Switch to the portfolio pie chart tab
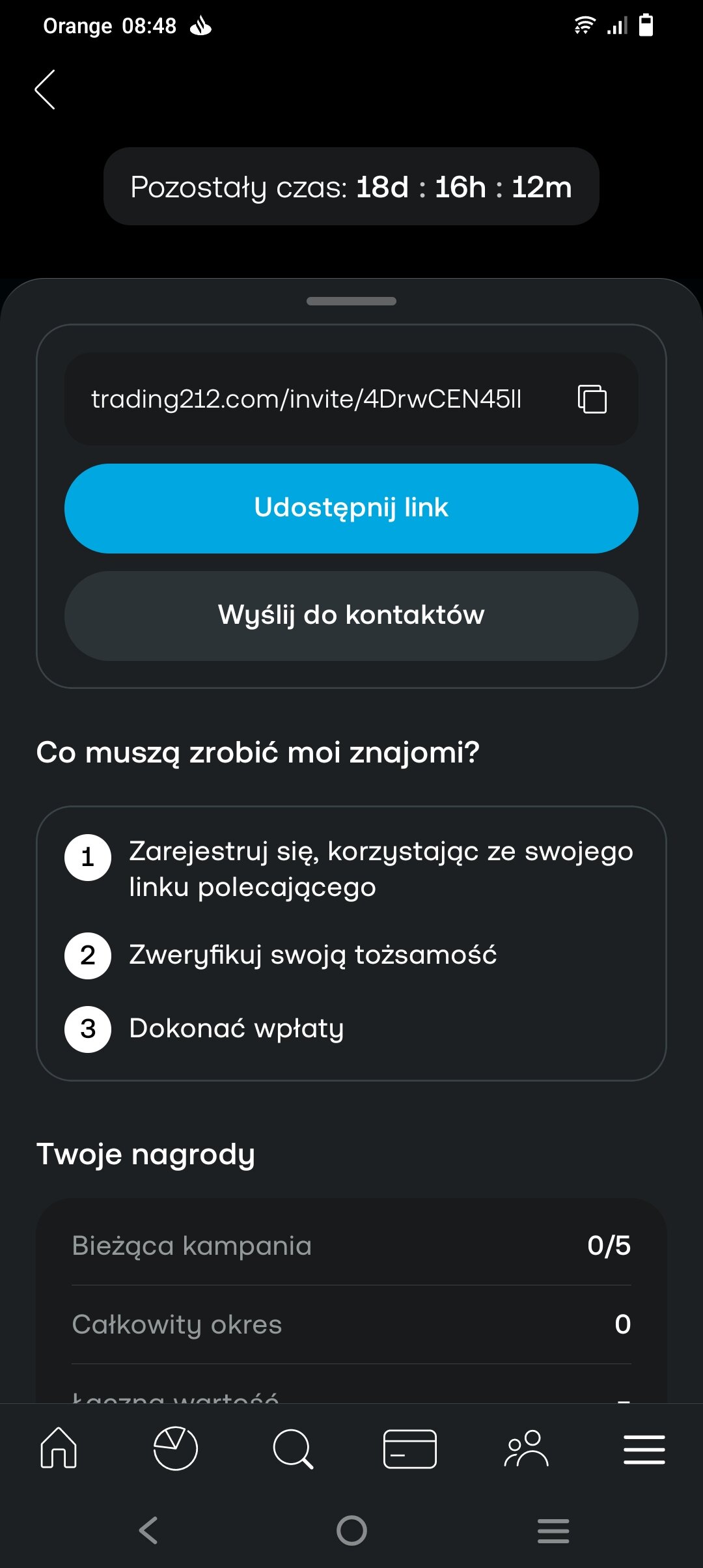The image size is (703, 1568). 175,1448
